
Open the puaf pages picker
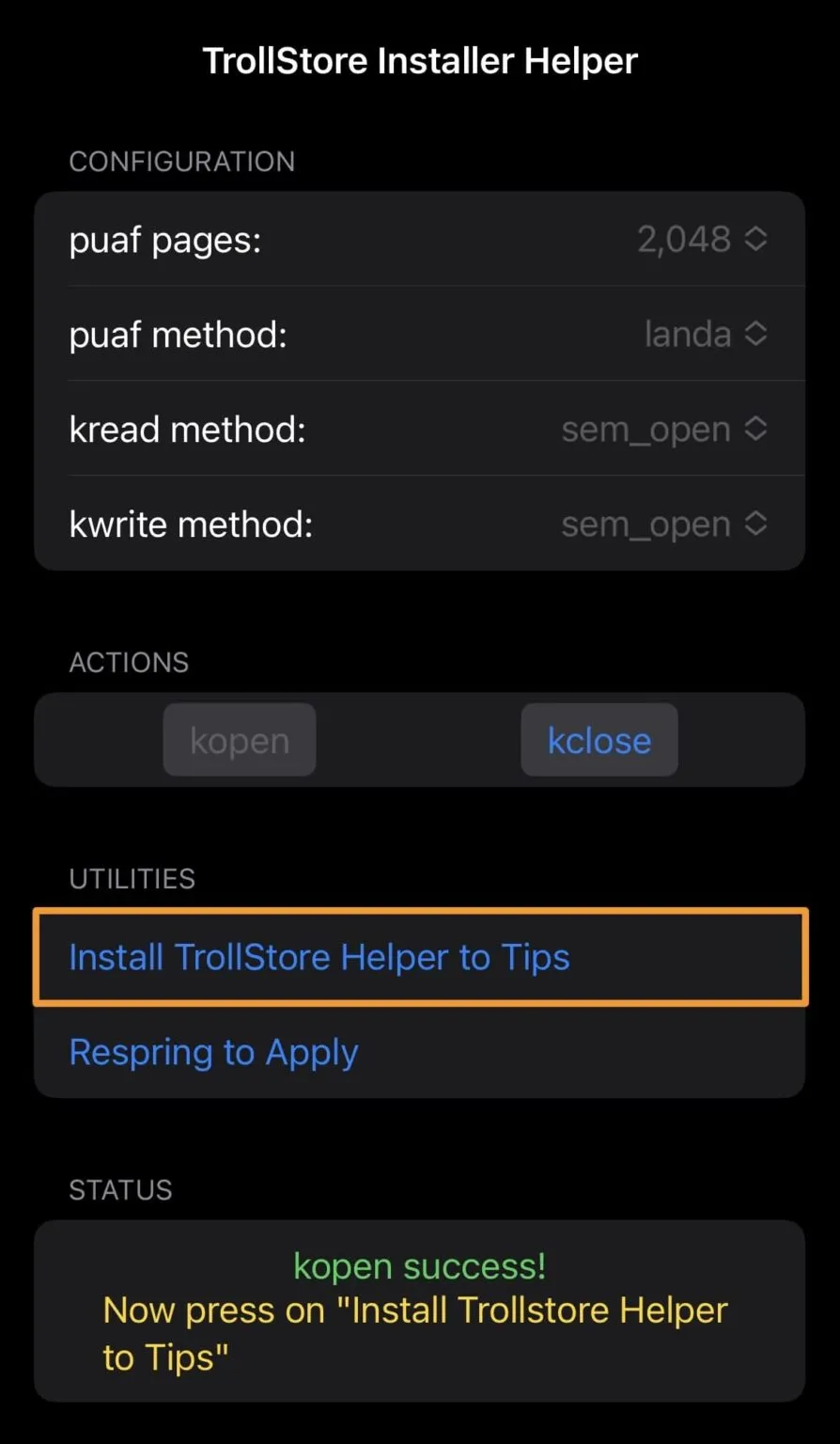[702, 240]
